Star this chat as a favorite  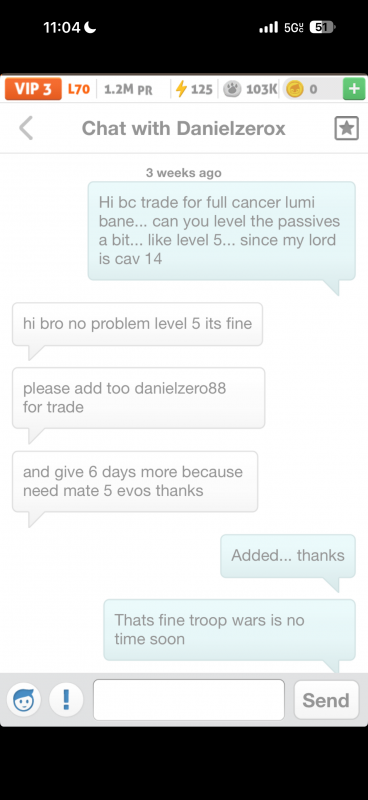tap(347, 128)
